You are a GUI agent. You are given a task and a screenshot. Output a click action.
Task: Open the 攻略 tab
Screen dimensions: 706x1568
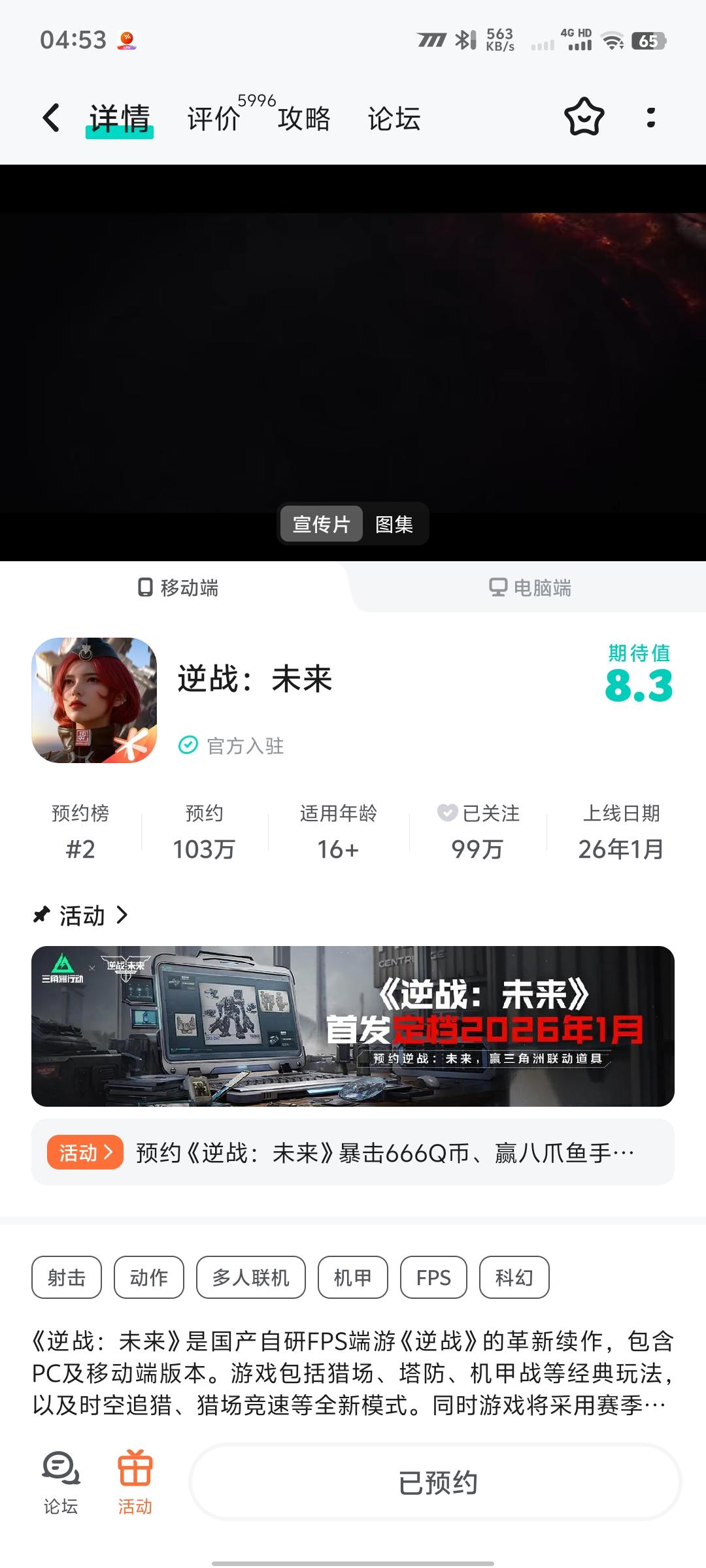303,120
